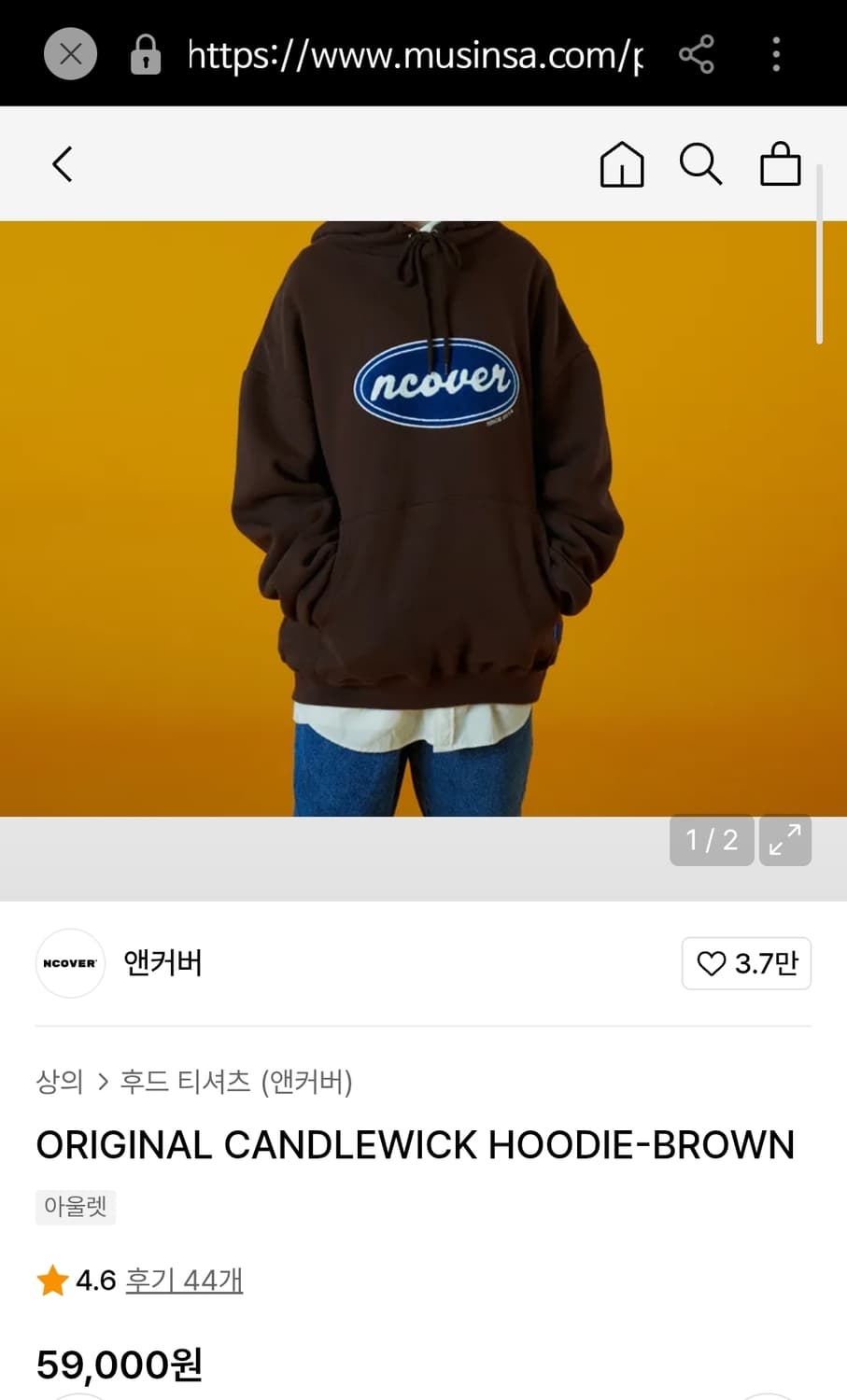Open 후드 티셔츠 (앤커버) category
Image resolution: width=847 pixels, height=1400 pixels.
point(236,1083)
